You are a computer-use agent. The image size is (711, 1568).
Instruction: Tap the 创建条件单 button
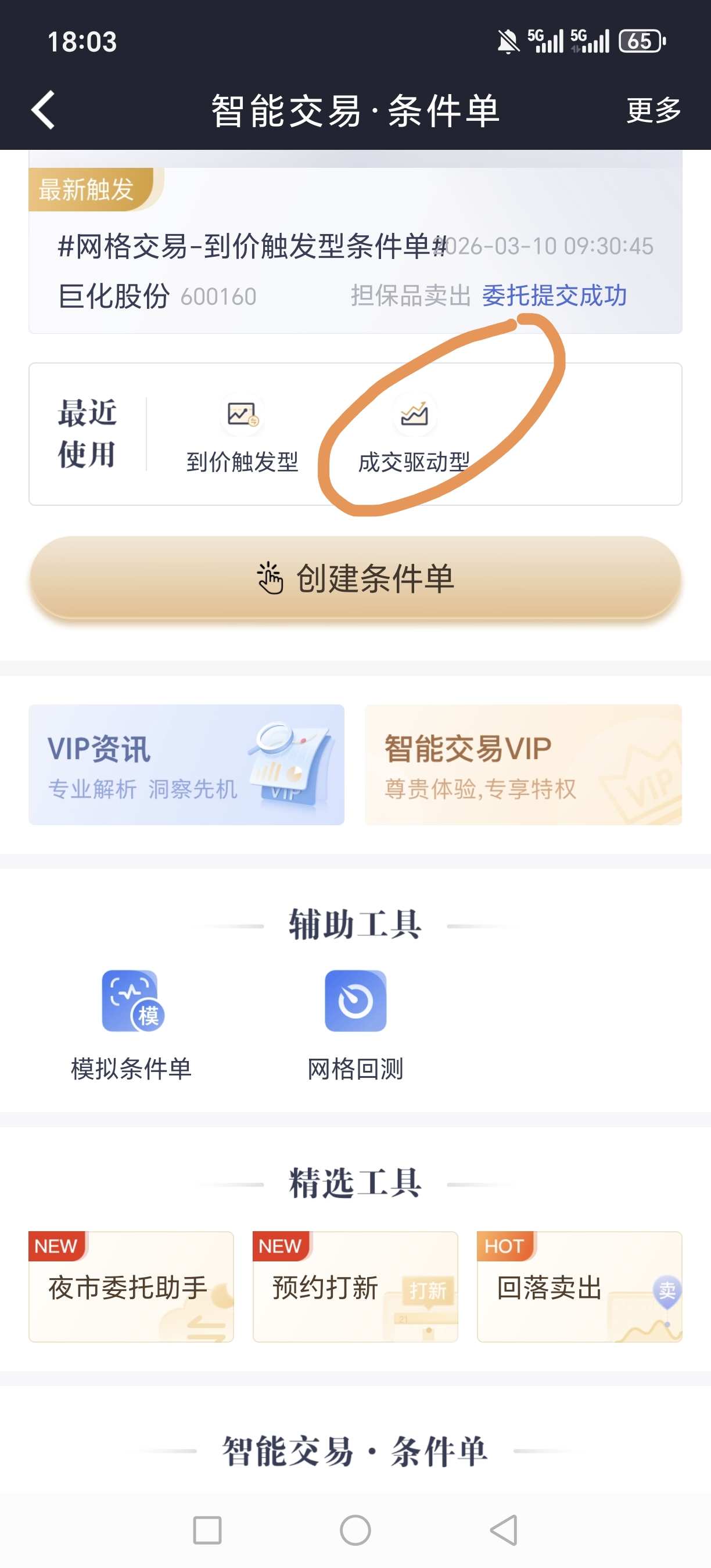[x=355, y=578]
